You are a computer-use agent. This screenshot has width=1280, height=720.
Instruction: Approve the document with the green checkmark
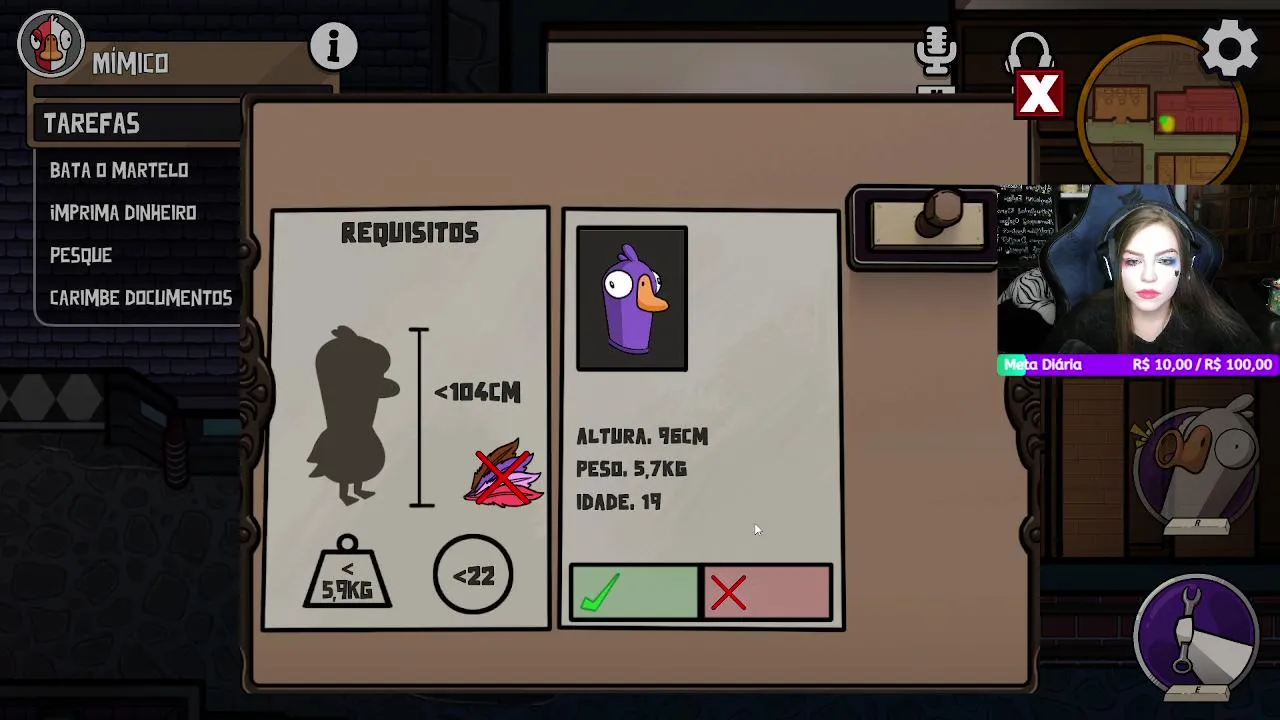634,592
